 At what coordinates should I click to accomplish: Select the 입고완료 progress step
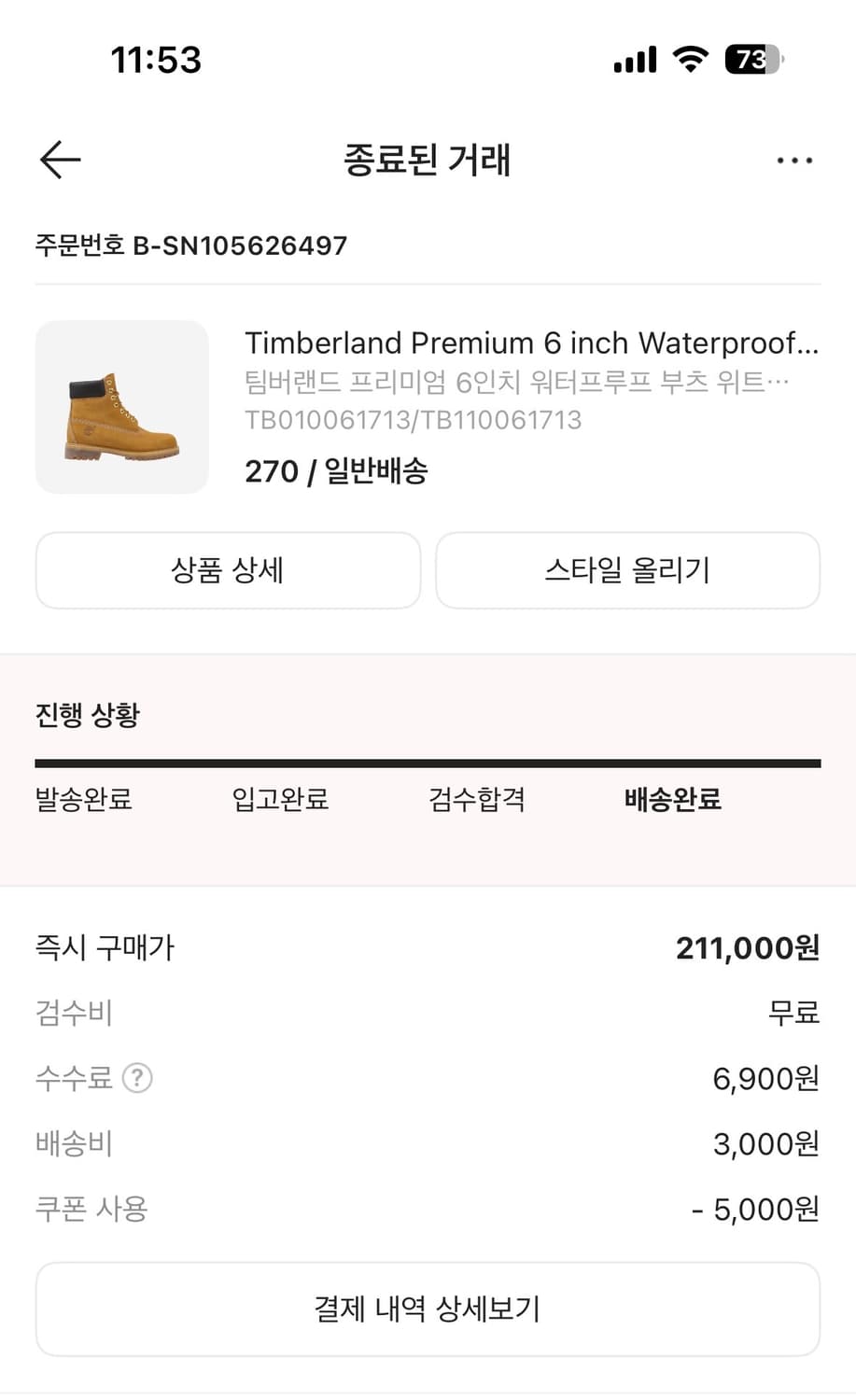click(x=279, y=800)
